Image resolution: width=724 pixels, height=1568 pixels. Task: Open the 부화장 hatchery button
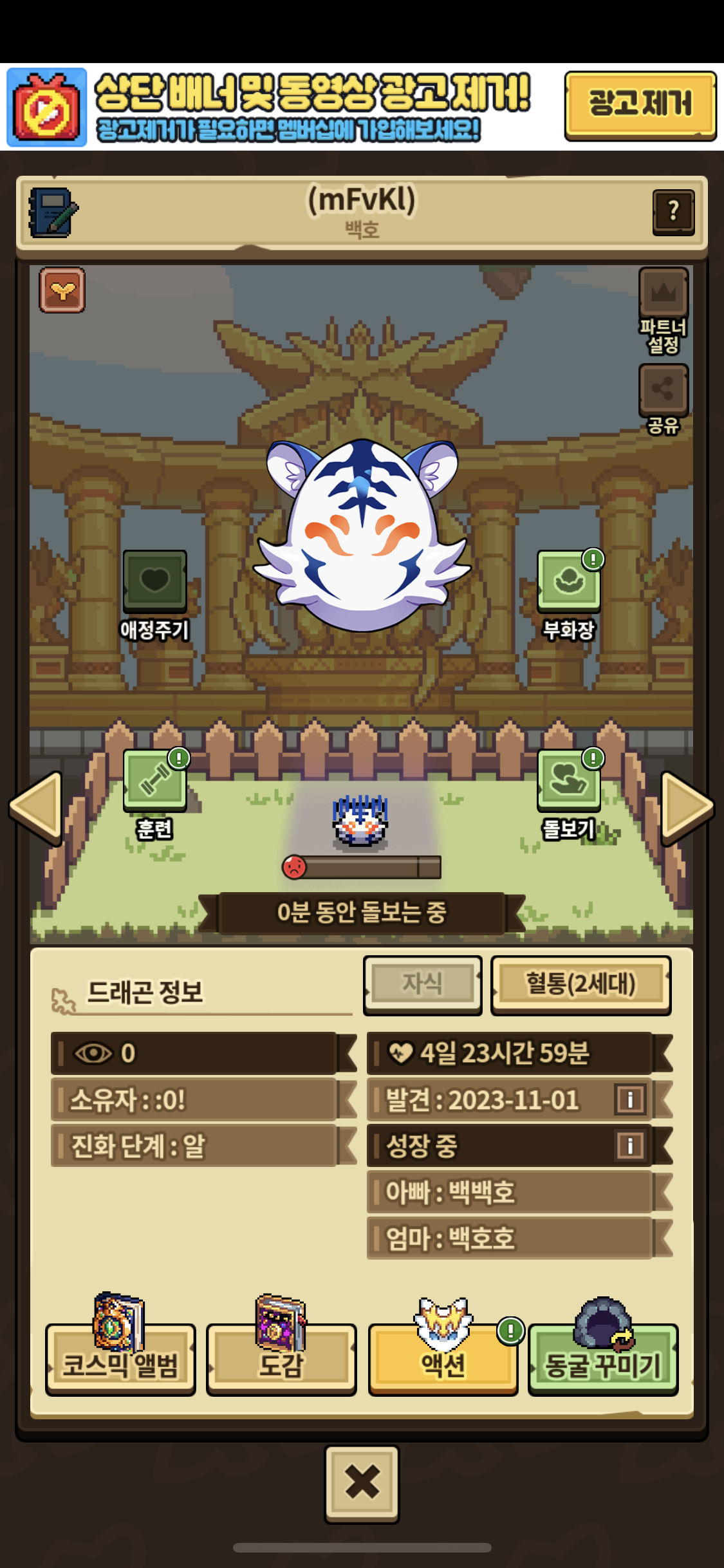click(x=569, y=581)
